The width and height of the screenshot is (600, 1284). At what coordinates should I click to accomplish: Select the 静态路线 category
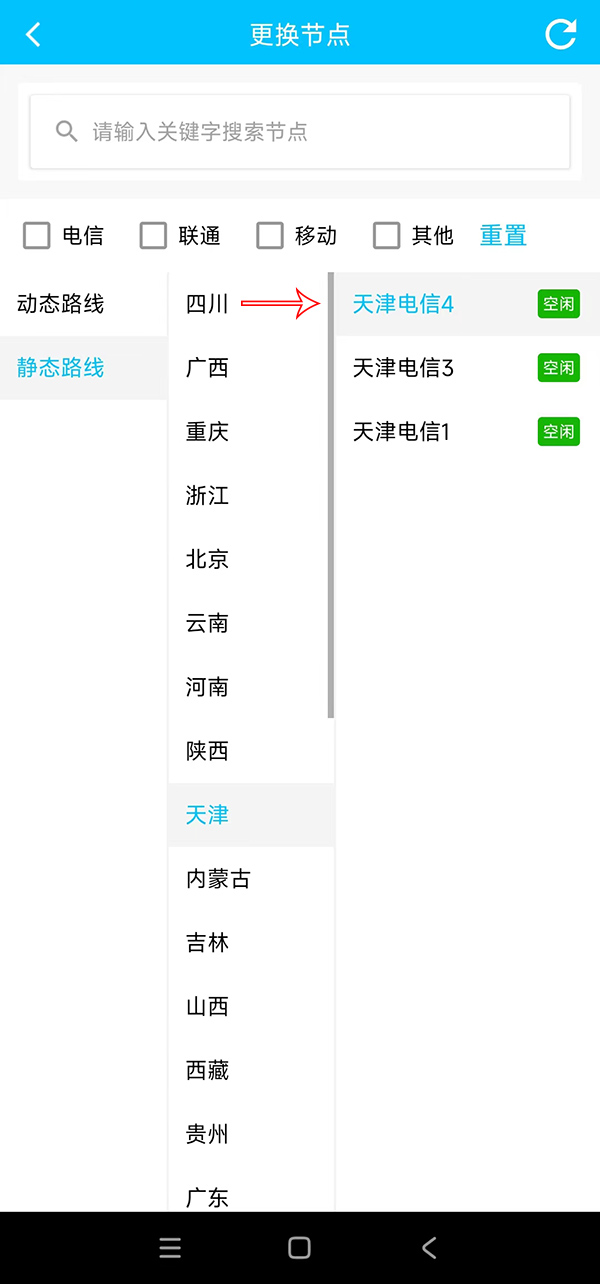click(61, 368)
